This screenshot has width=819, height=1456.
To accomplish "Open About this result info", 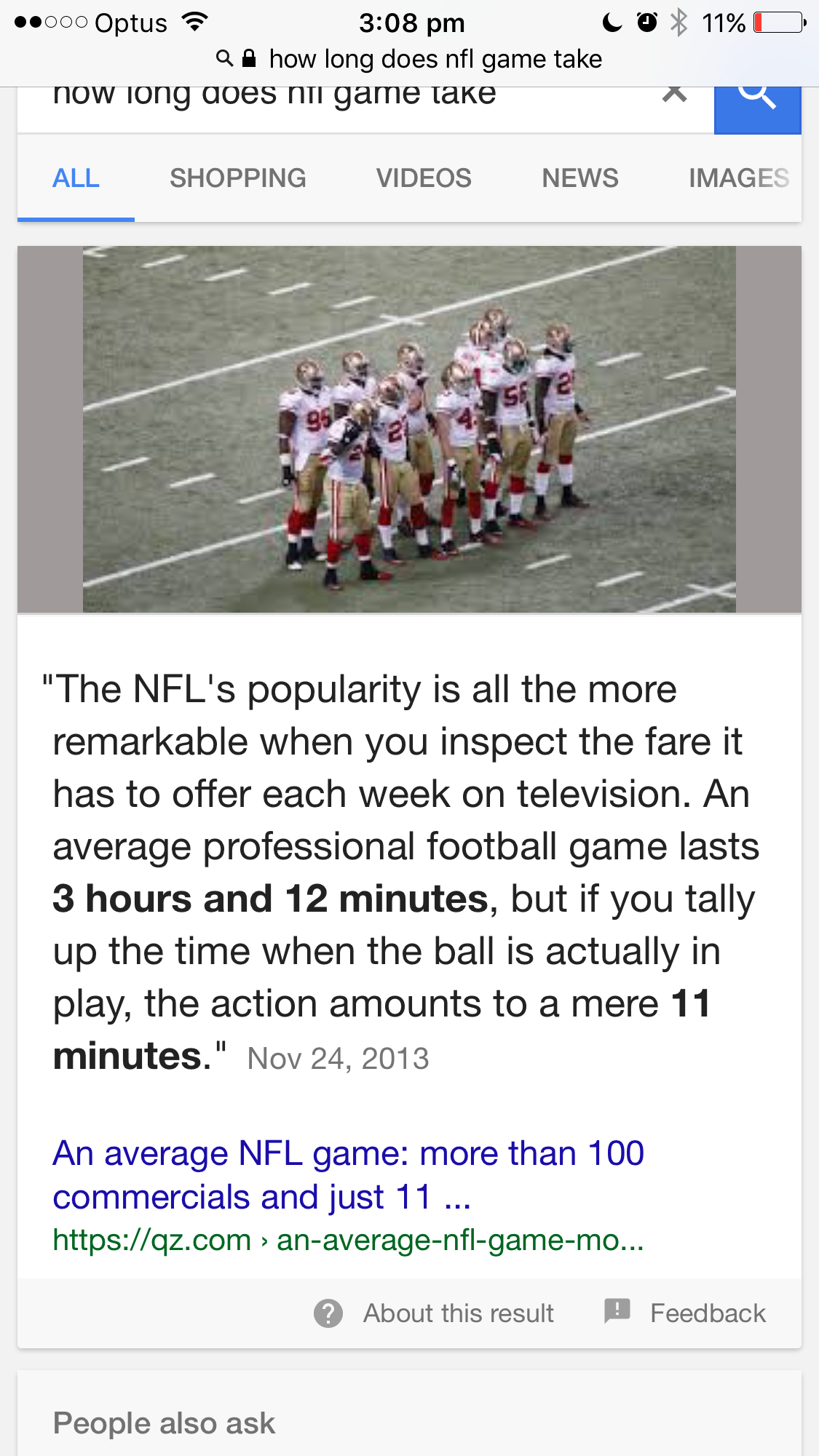I will pyautogui.click(x=435, y=1313).
